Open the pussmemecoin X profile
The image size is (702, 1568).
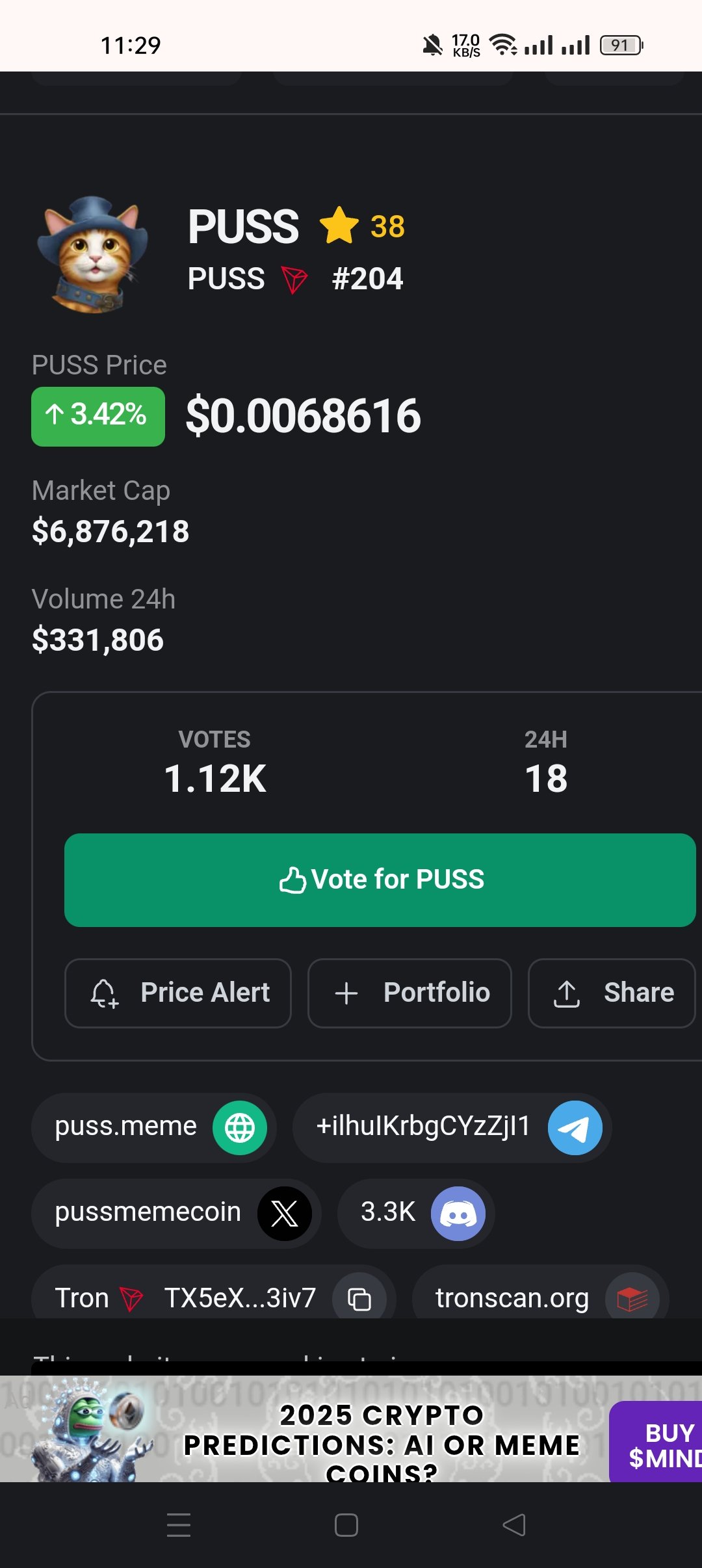(x=176, y=1213)
